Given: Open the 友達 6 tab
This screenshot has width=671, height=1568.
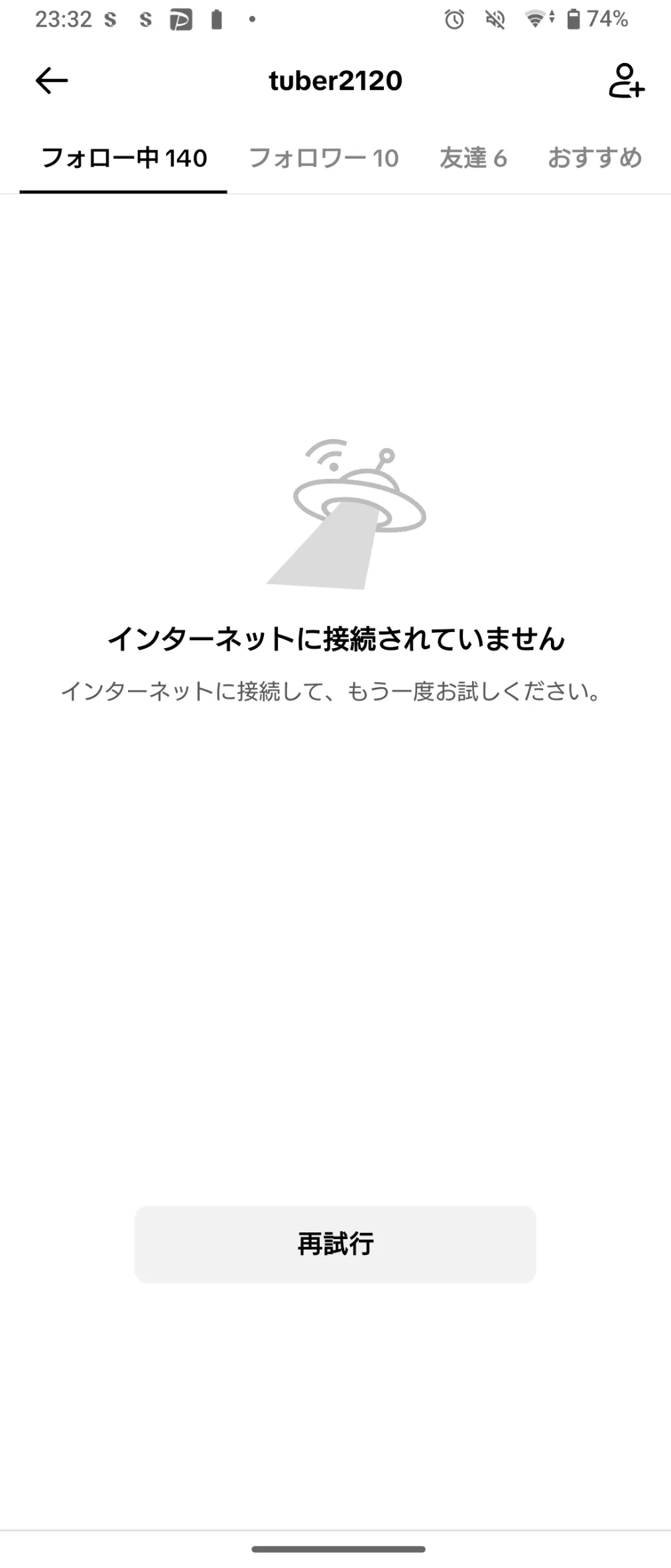Looking at the screenshot, I should [x=473, y=159].
